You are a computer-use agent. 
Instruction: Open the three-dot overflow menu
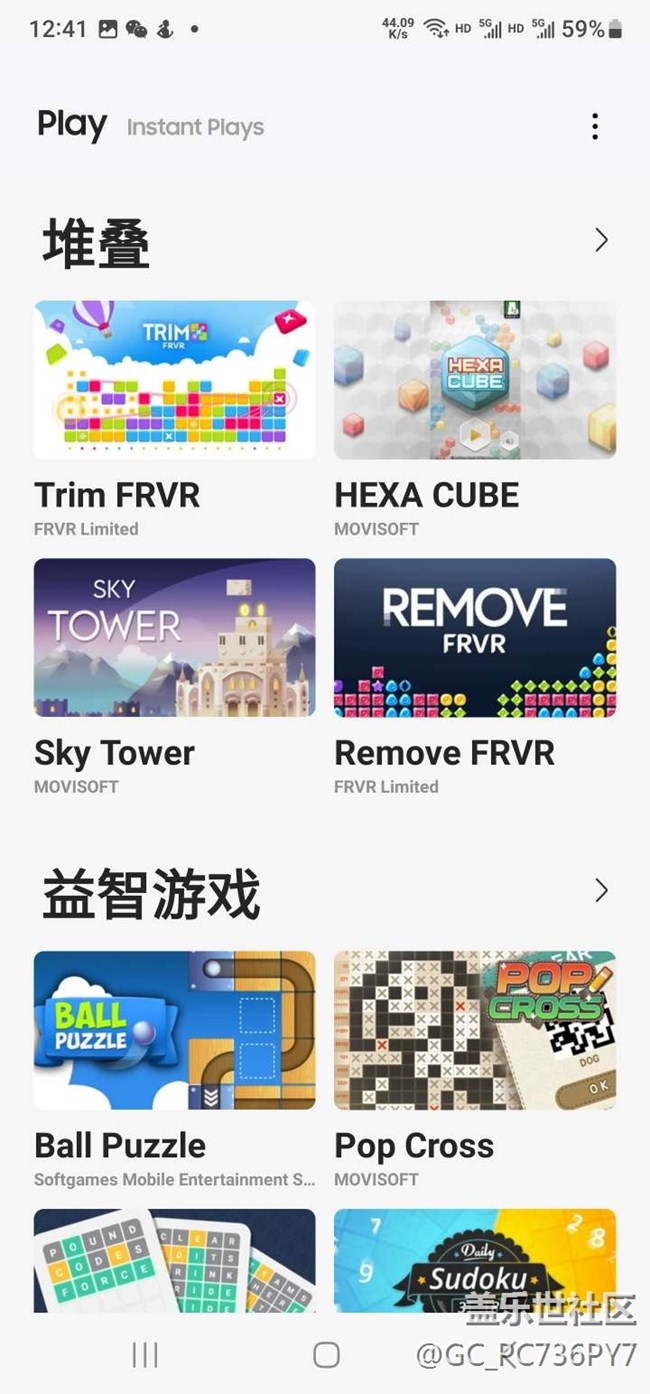(x=595, y=127)
